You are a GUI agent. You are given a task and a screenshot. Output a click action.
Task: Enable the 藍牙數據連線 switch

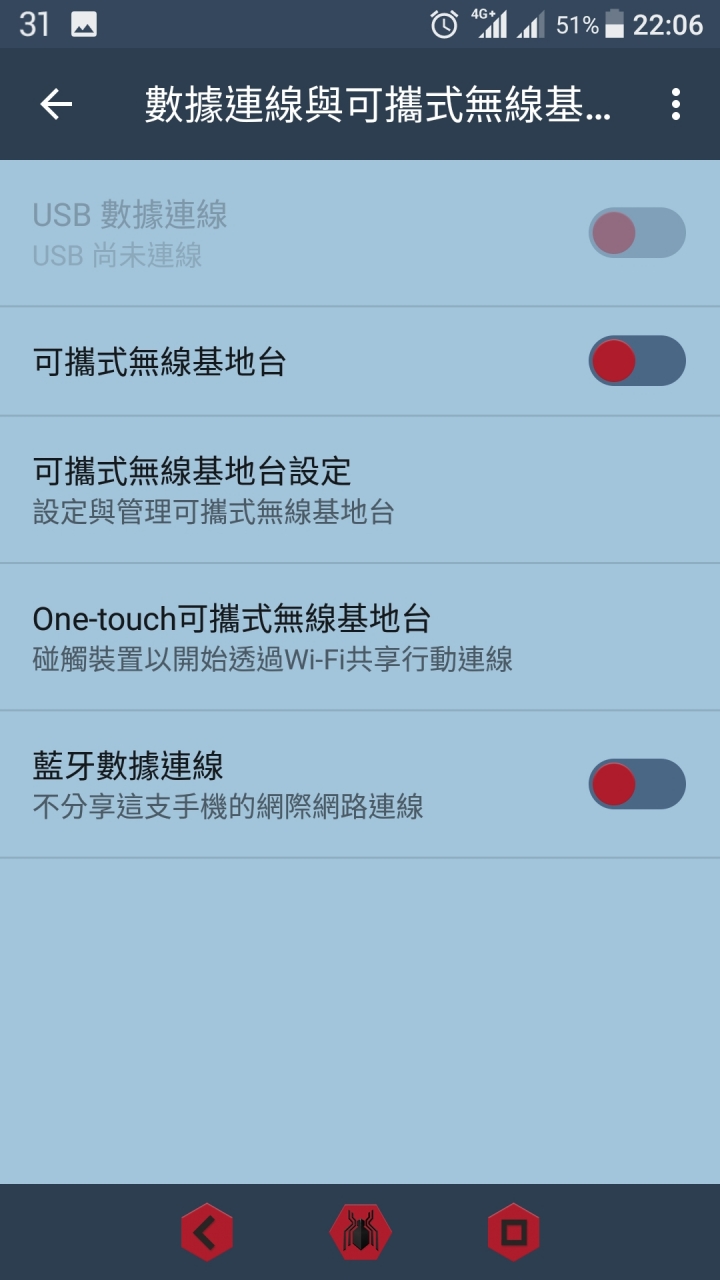click(x=637, y=784)
